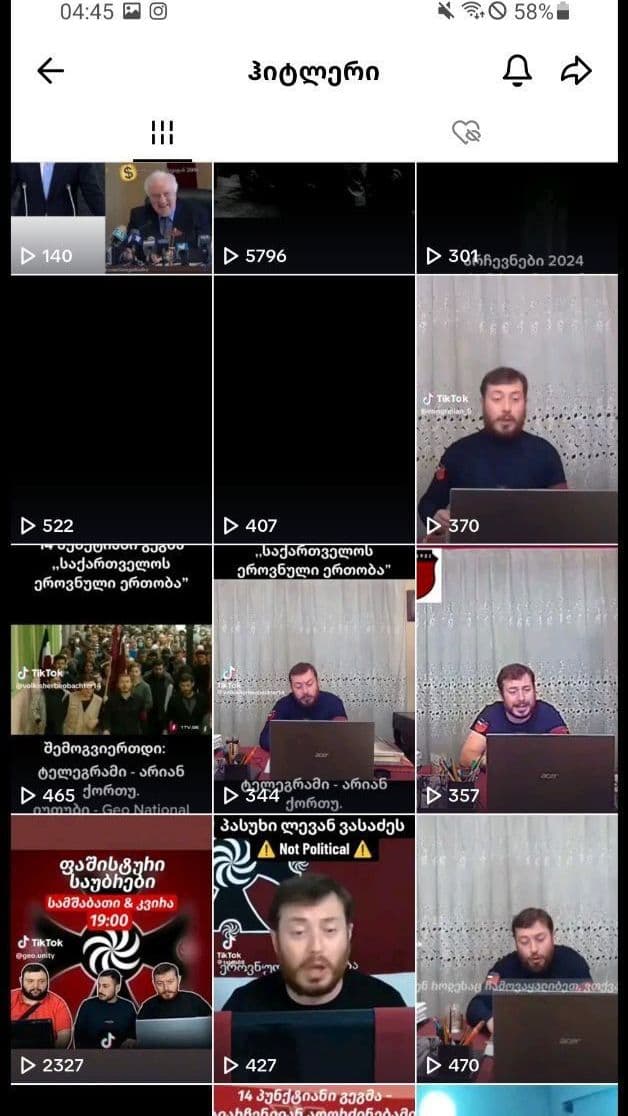This screenshot has height=1116, width=628.
Task: Go back using the arrow
Action: coord(50,70)
